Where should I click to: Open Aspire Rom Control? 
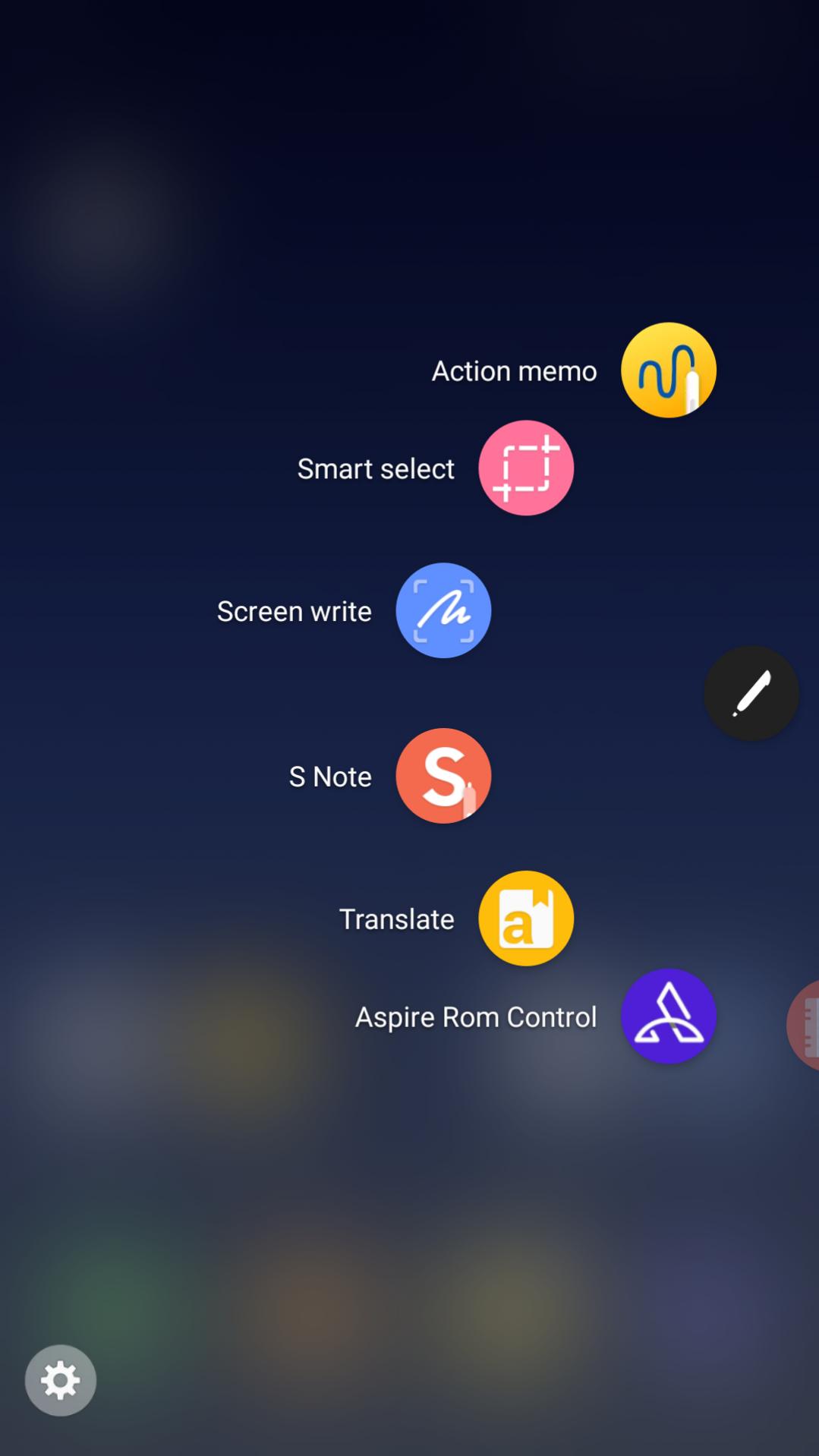[668, 1016]
